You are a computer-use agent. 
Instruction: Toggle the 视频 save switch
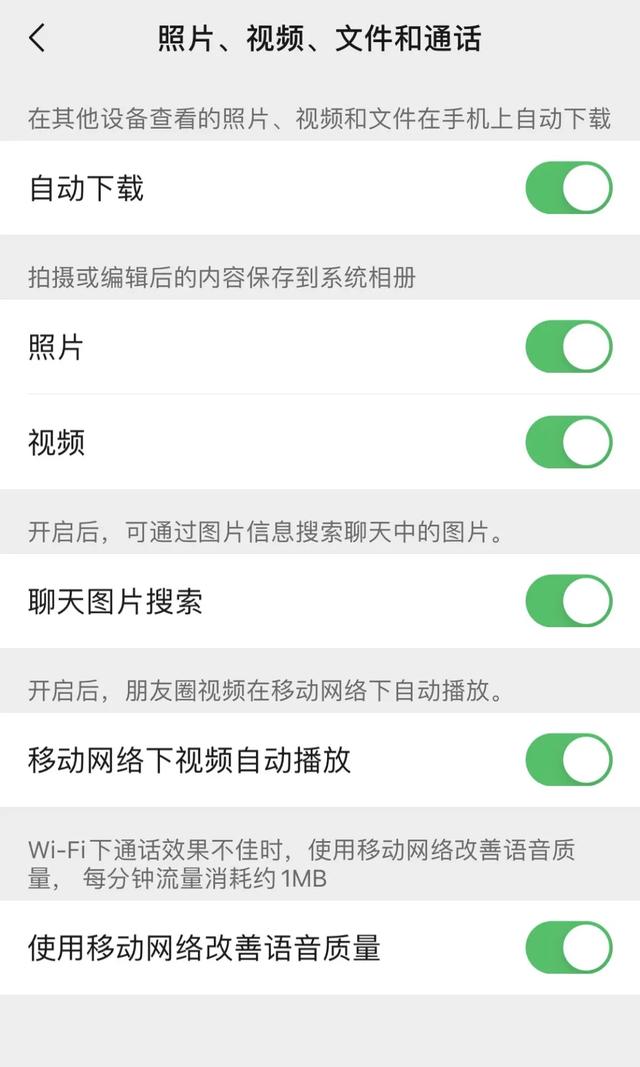point(569,442)
